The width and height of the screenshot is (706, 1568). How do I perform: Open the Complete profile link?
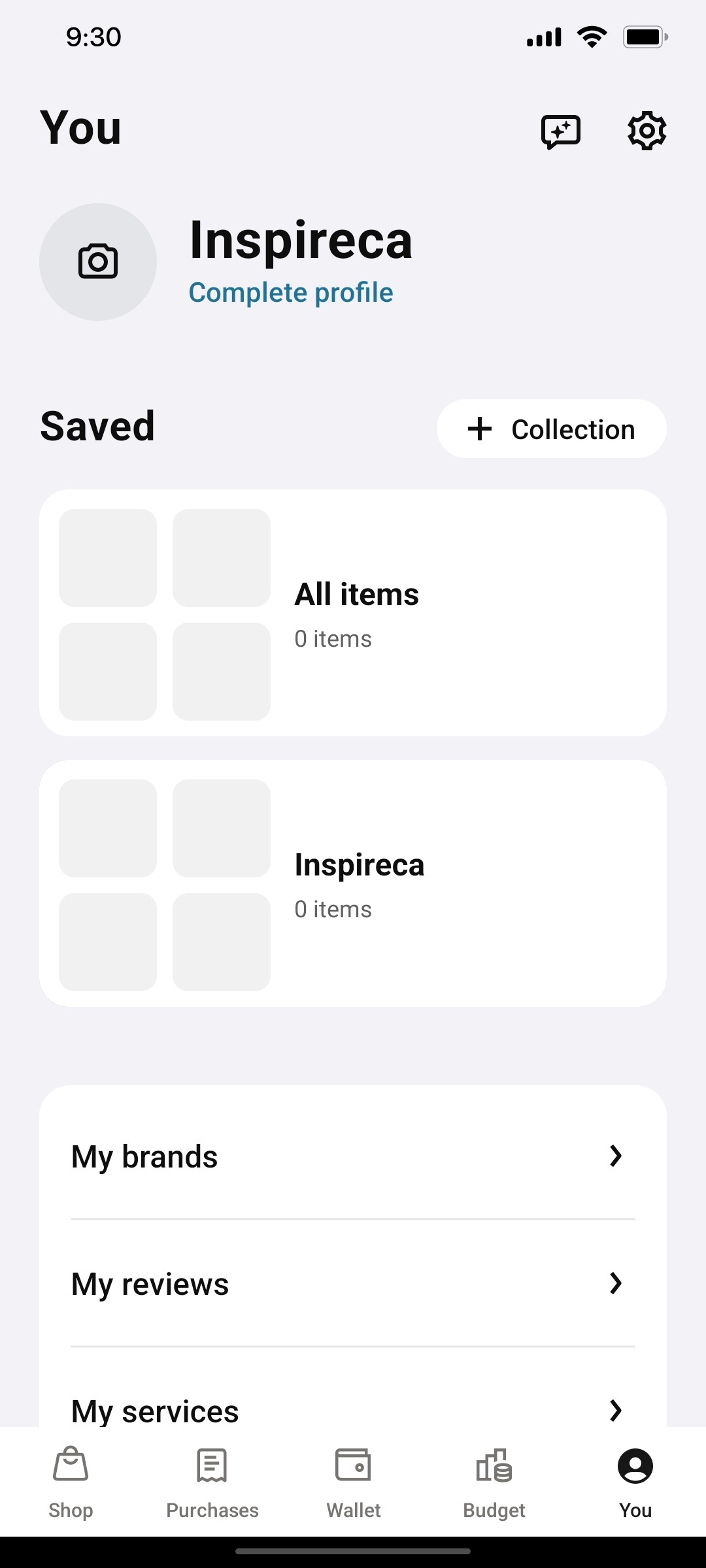pos(292,292)
